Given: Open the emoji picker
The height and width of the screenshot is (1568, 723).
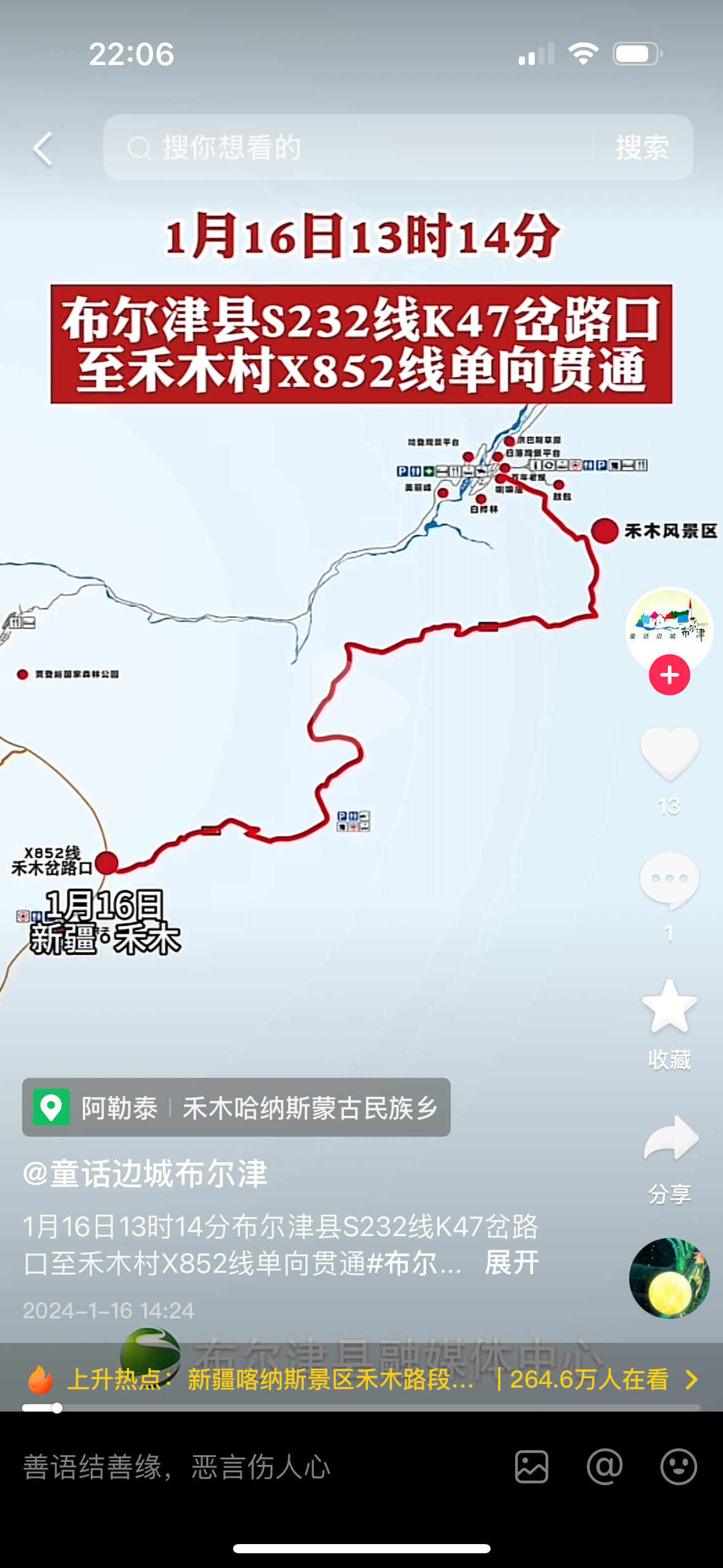Looking at the screenshot, I should coord(678,1467).
